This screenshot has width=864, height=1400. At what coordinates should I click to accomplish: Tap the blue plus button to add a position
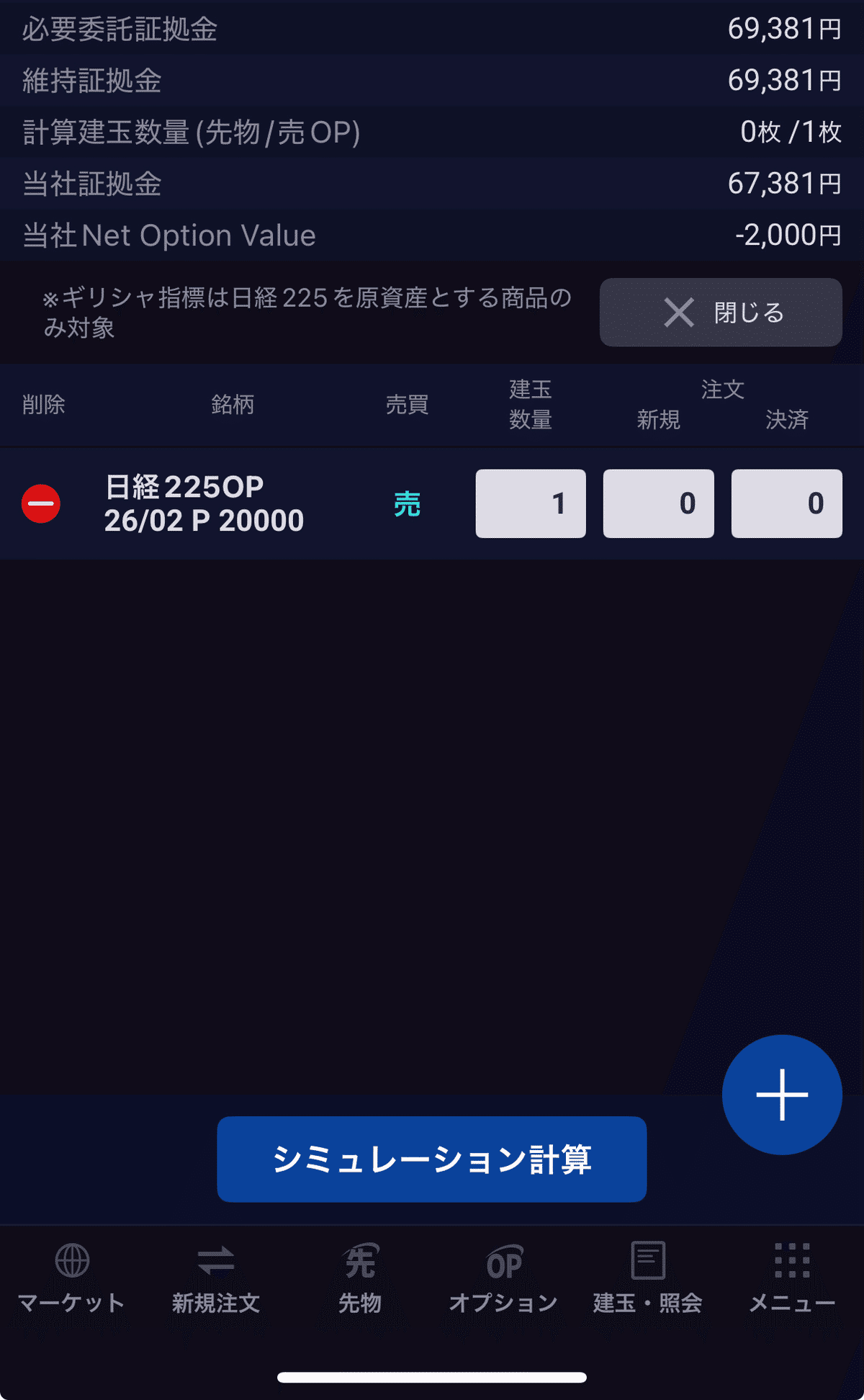pyautogui.click(x=781, y=1094)
